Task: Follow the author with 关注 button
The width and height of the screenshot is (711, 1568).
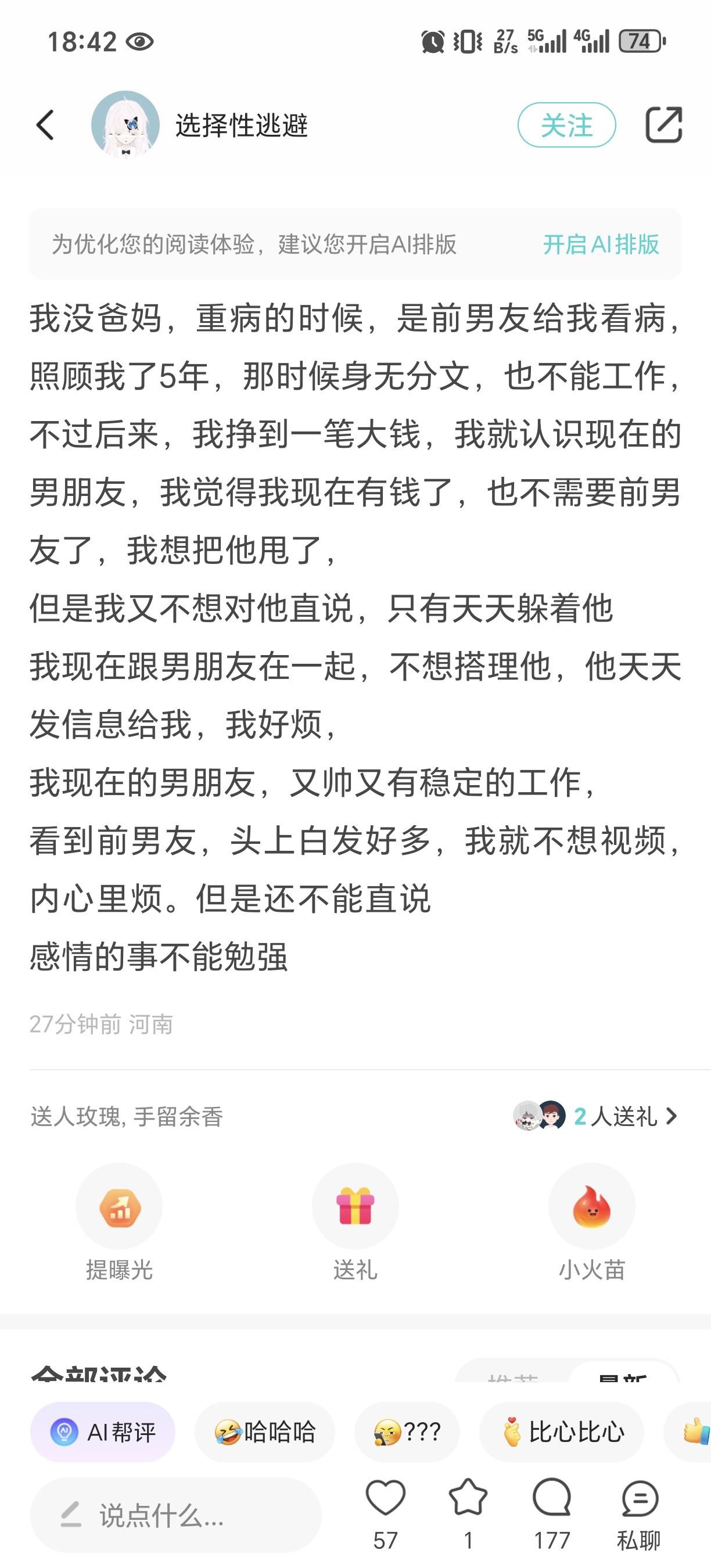Action: coord(566,125)
